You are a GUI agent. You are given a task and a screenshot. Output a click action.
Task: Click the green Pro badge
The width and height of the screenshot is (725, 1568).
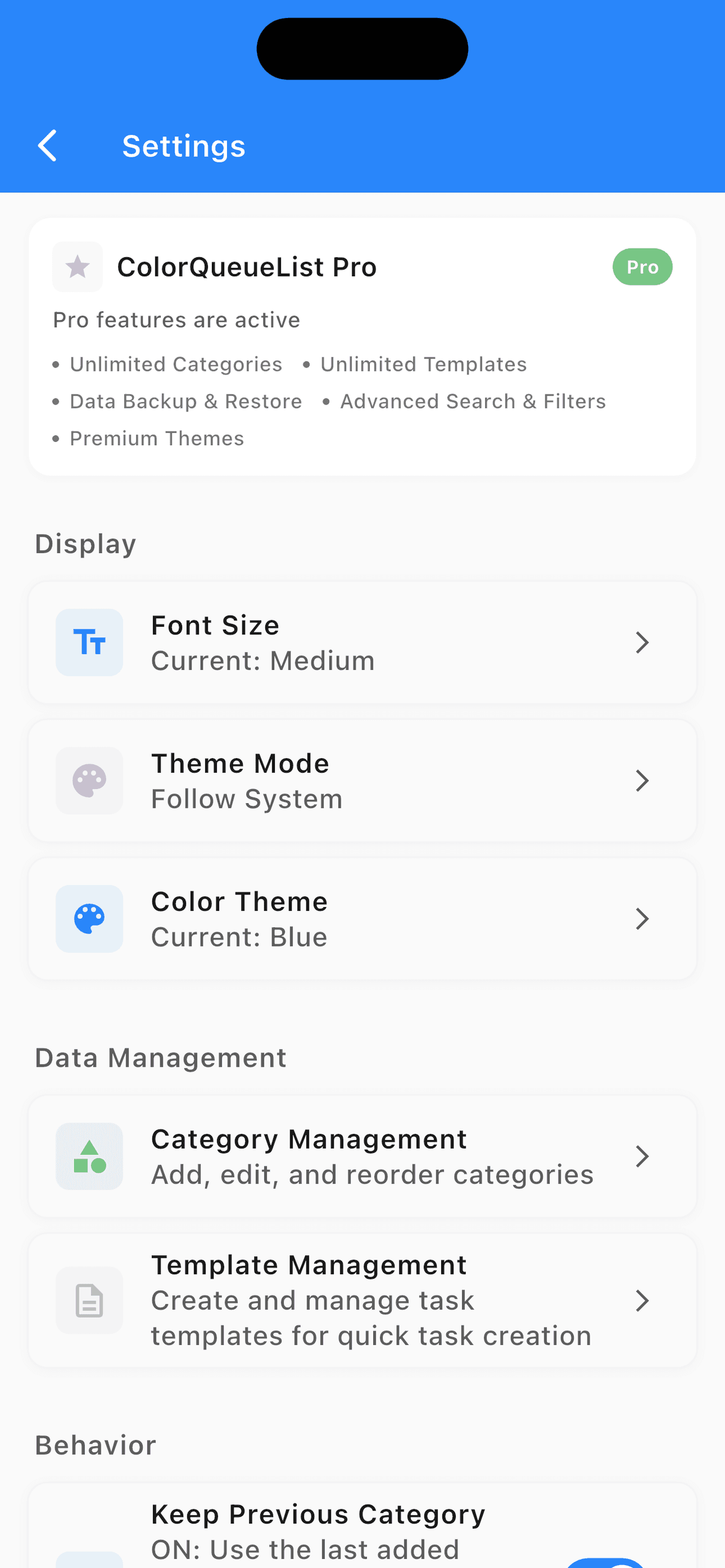643,266
